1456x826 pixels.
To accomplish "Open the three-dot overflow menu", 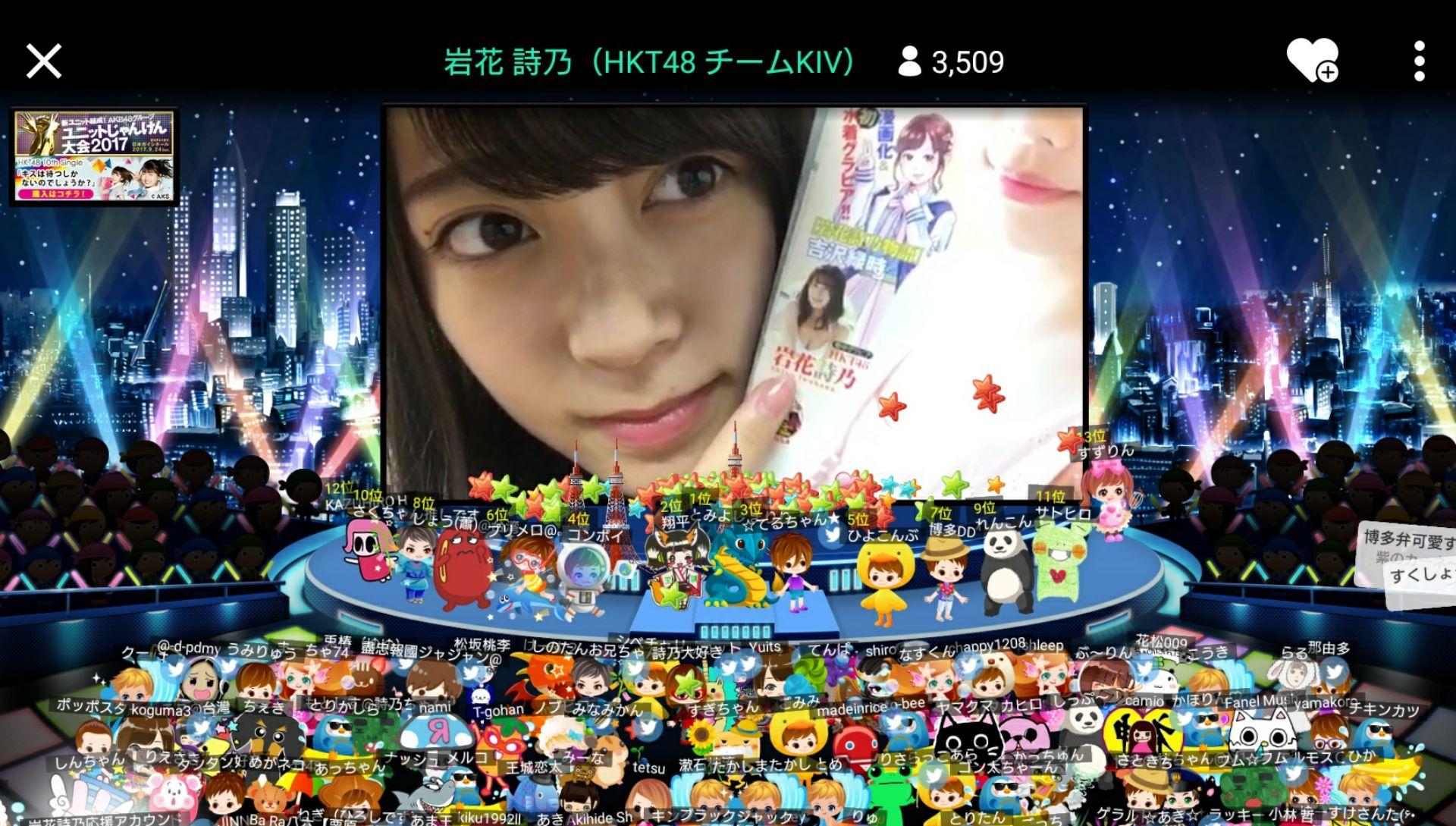I will [1420, 61].
